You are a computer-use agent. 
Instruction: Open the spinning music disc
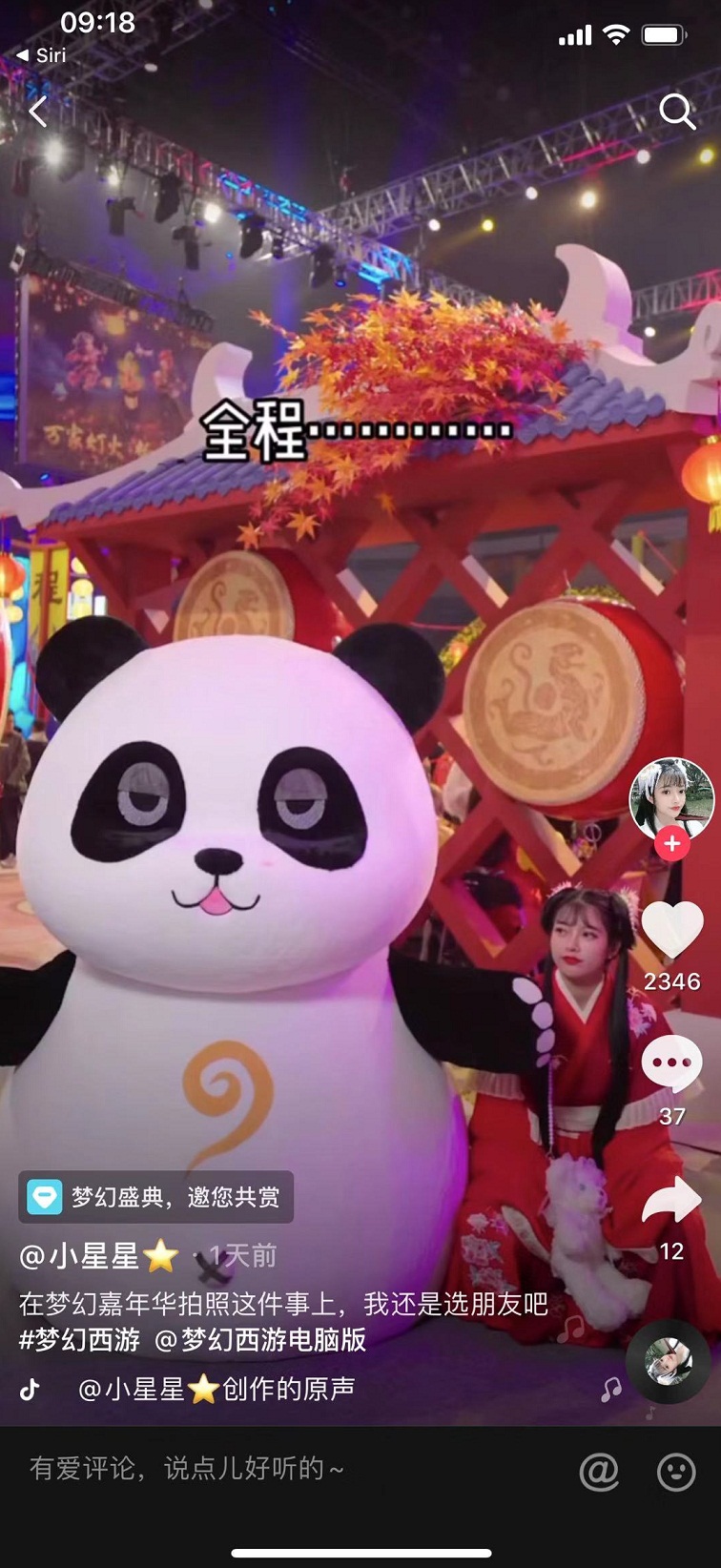pos(668,1362)
